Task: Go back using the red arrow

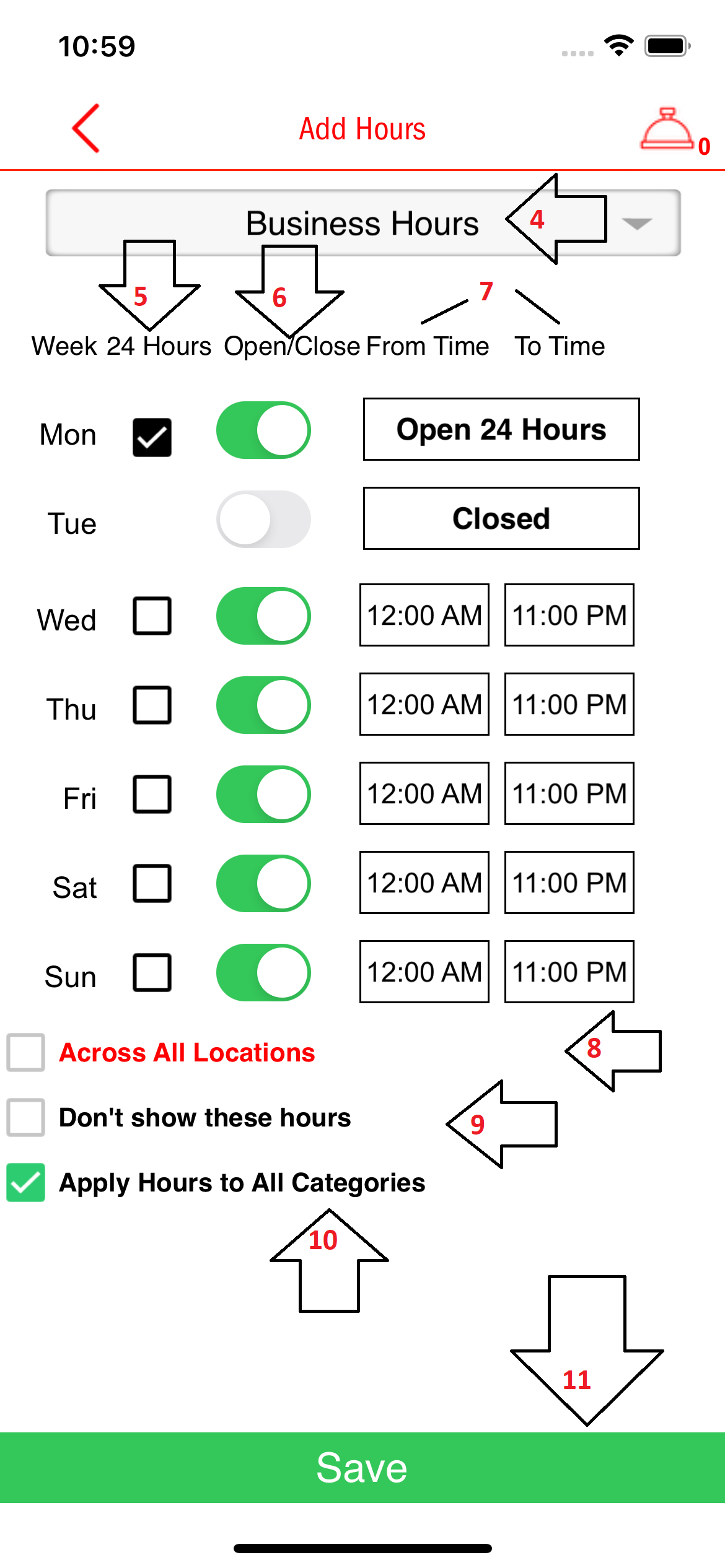Action: (86, 128)
